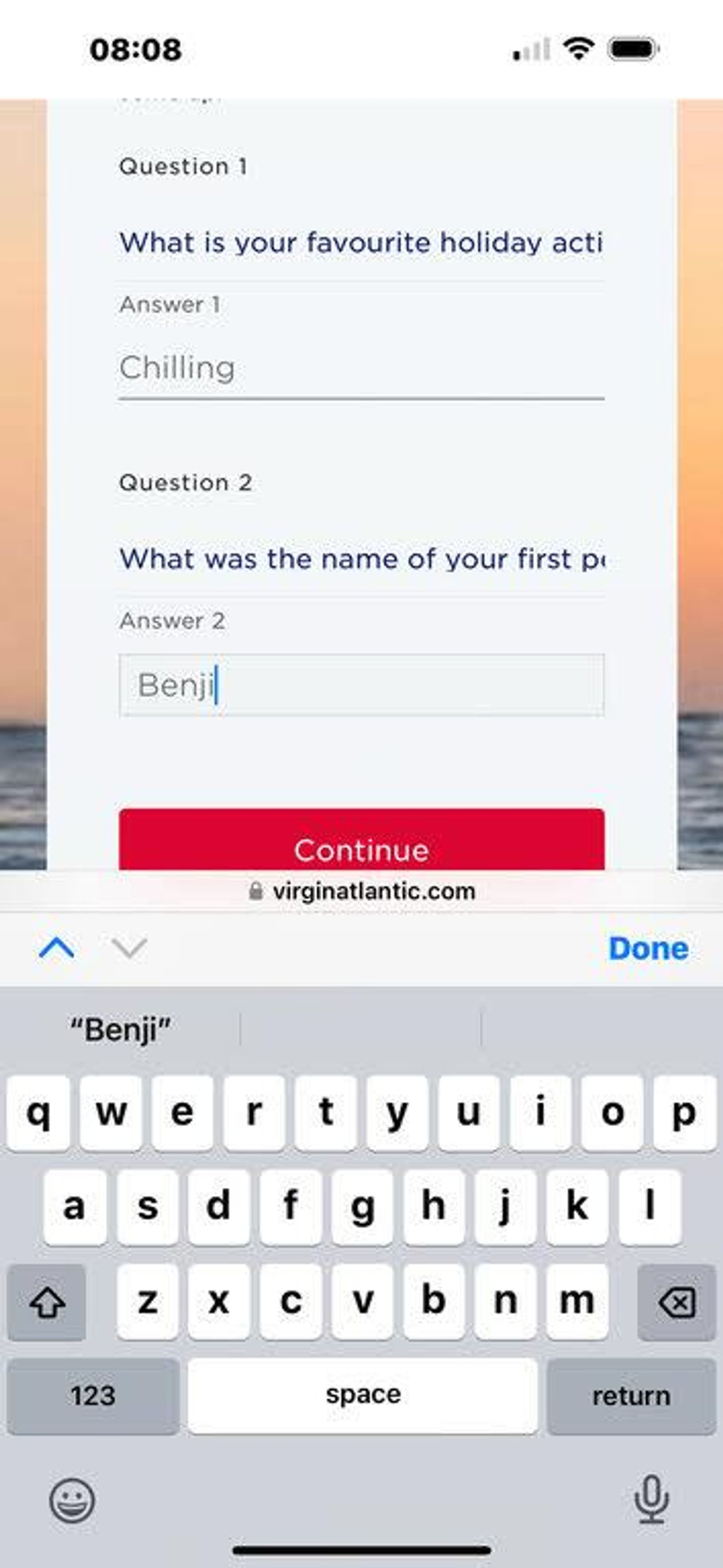Switch keyboard to 123 numbers layout

(92, 1396)
